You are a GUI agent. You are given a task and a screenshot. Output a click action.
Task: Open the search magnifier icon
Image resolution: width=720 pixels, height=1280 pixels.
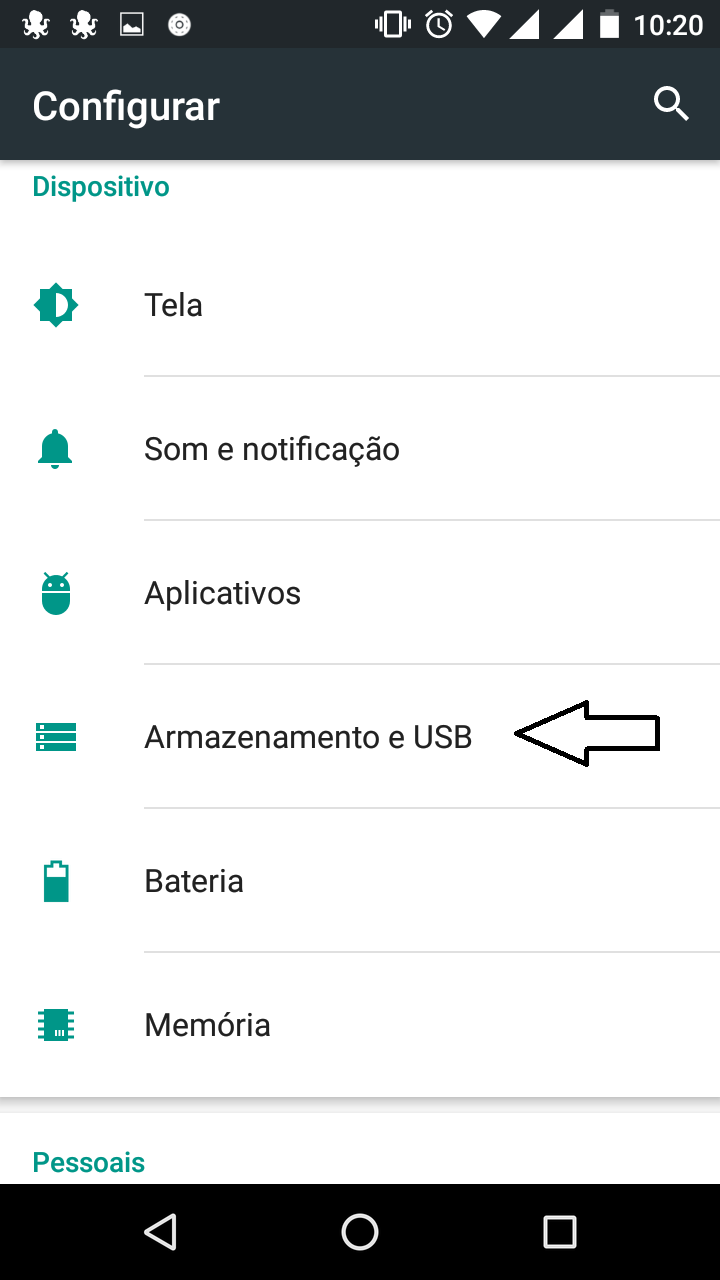671,104
